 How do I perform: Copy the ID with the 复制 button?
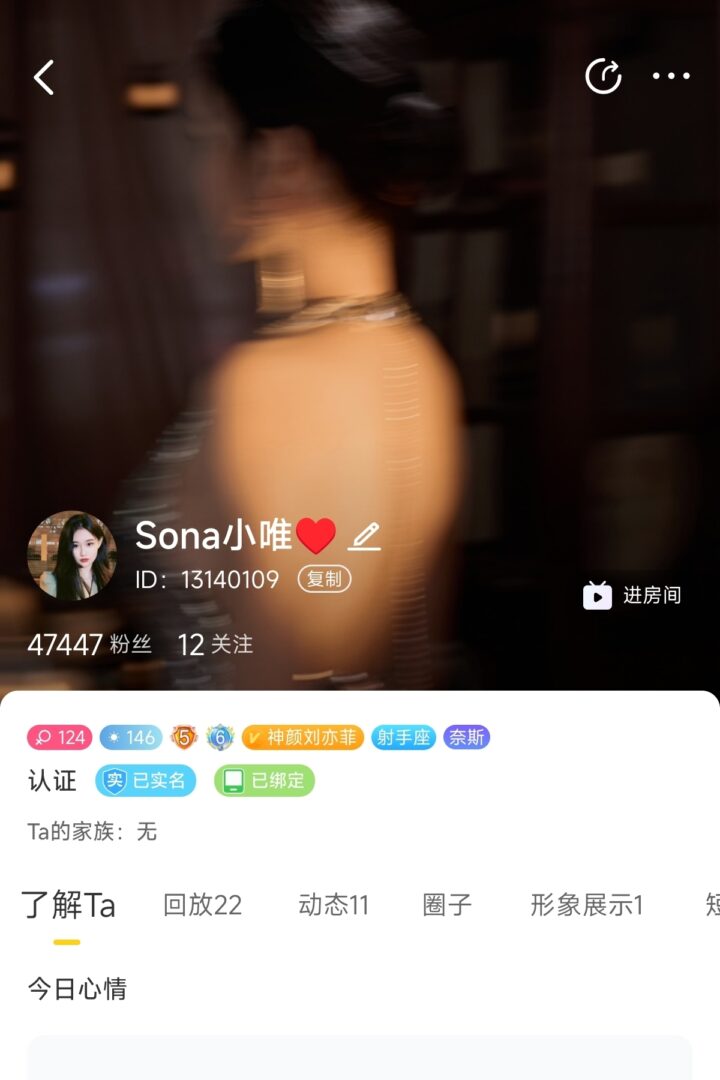coord(324,579)
